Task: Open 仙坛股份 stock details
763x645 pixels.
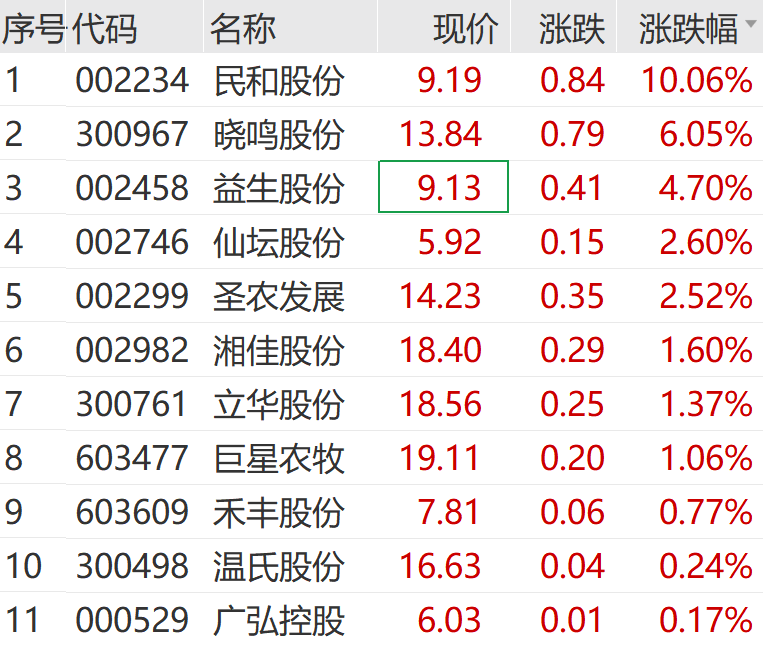Action: click(279, 242)
